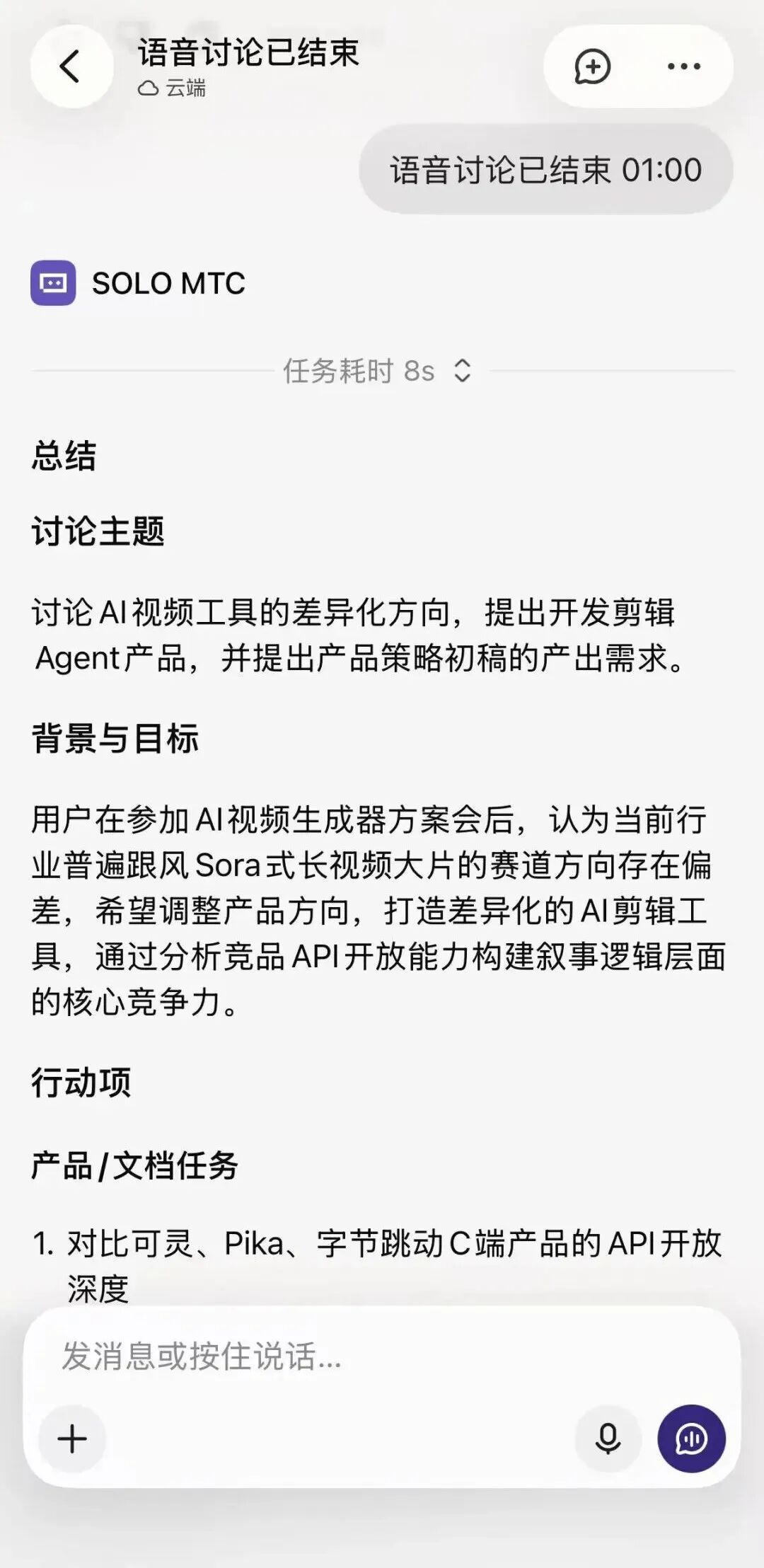The image size is (764, 1568).
Task: Tap the microphone for voice input
Action: pos(608,1439)
